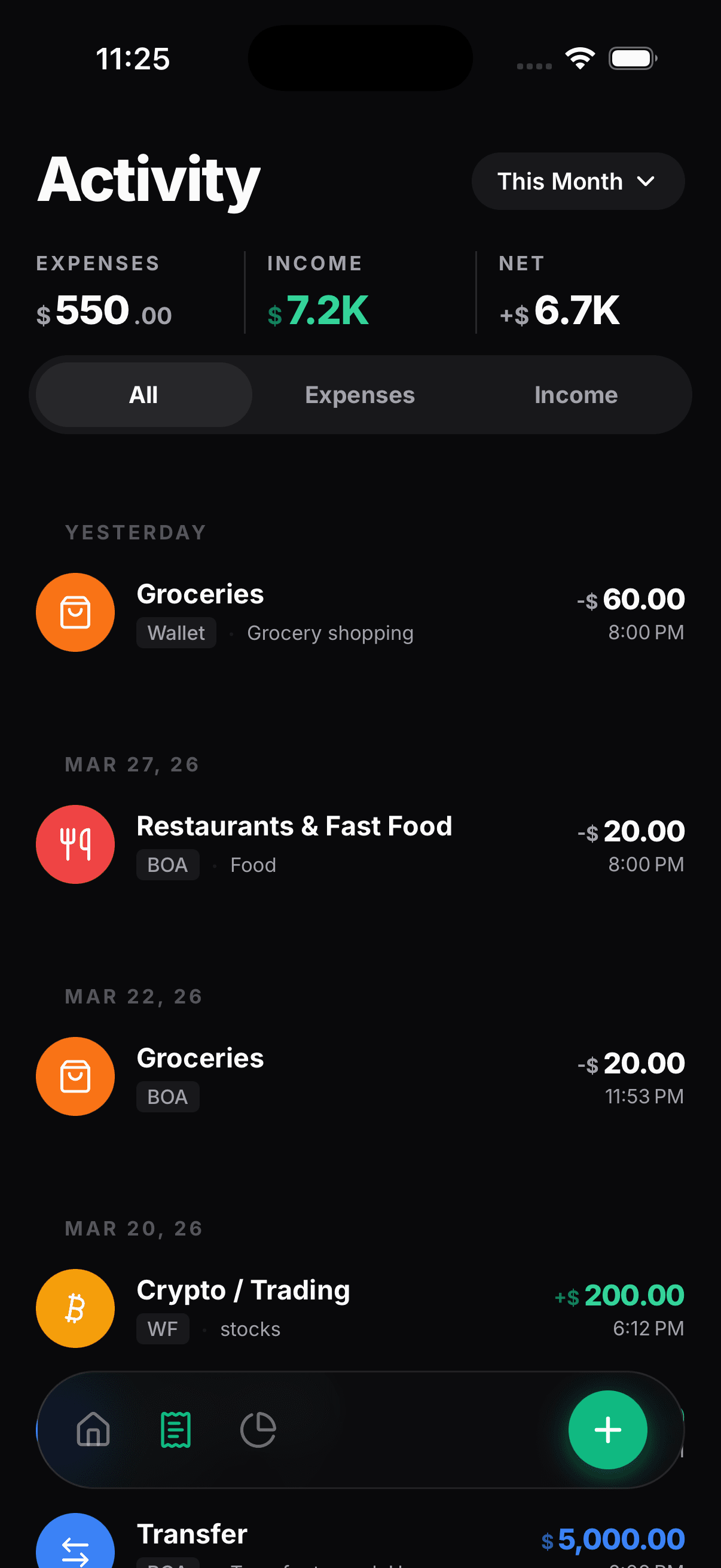Image resolution: width=721 pixels, height=1568 pixels.
Task: Open the transactions receipt icon
Action: point(175,1430)
